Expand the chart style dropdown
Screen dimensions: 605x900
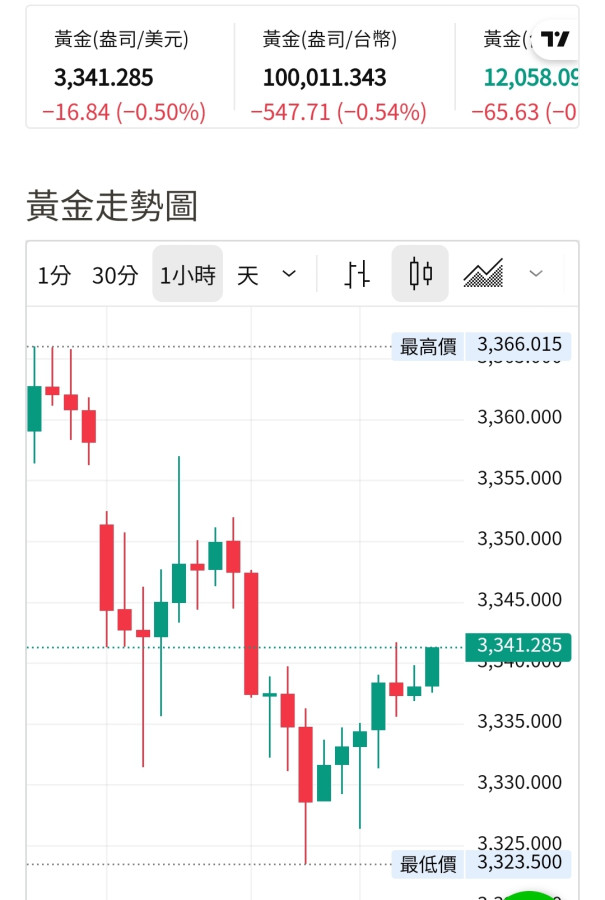[x=536, y=274]
